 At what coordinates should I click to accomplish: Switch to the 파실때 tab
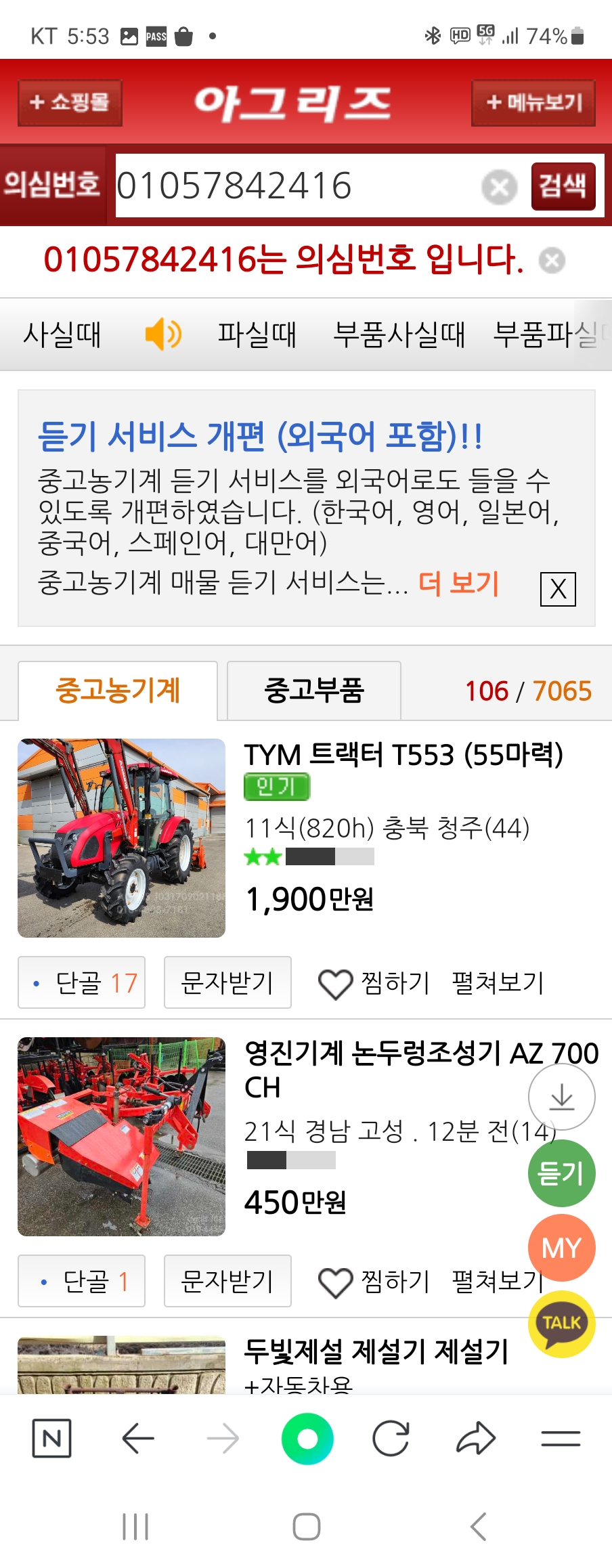[257, 334]
